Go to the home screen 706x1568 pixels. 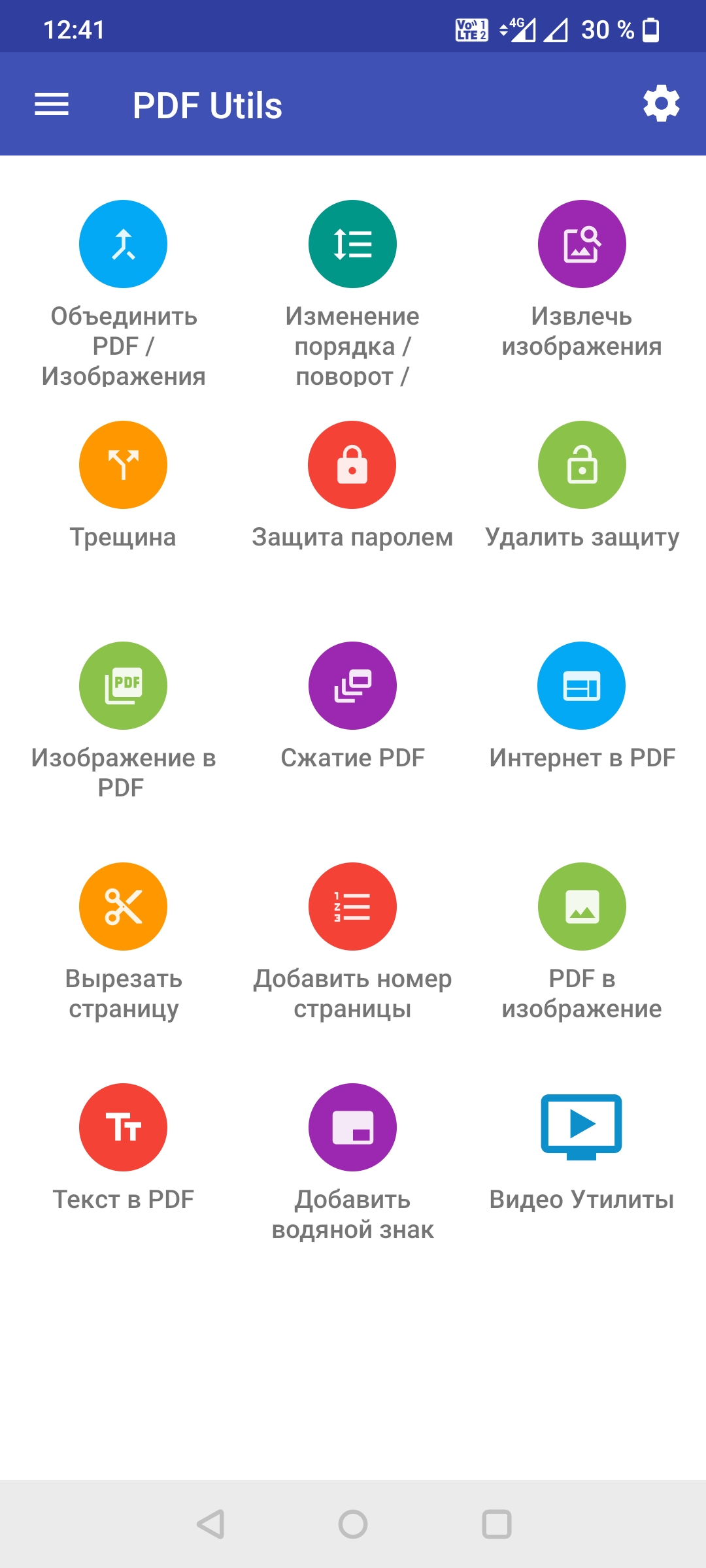pyautogui.click(x=353, y=1524)
